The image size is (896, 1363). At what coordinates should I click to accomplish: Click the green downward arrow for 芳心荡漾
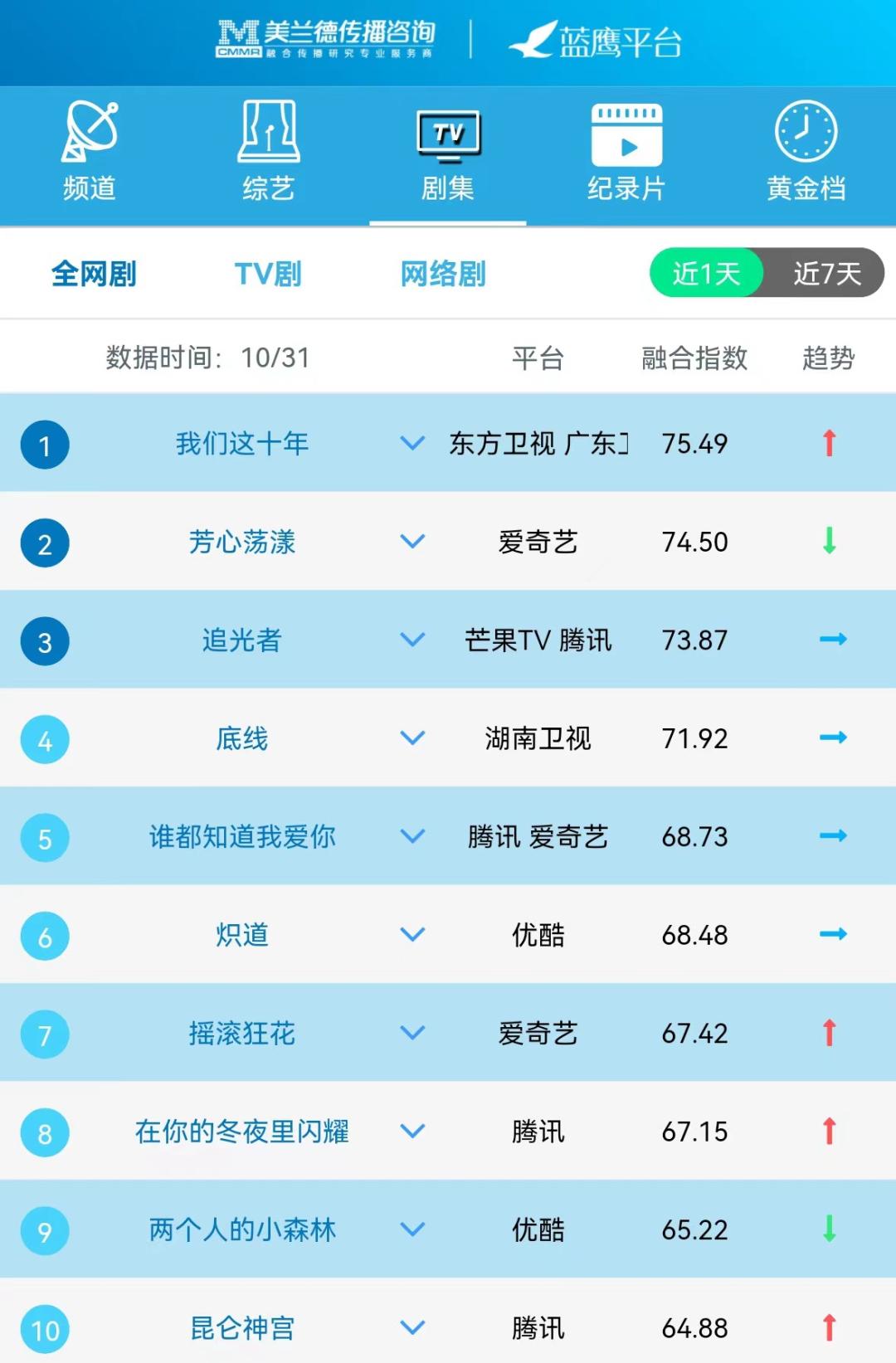pos(828,543)
